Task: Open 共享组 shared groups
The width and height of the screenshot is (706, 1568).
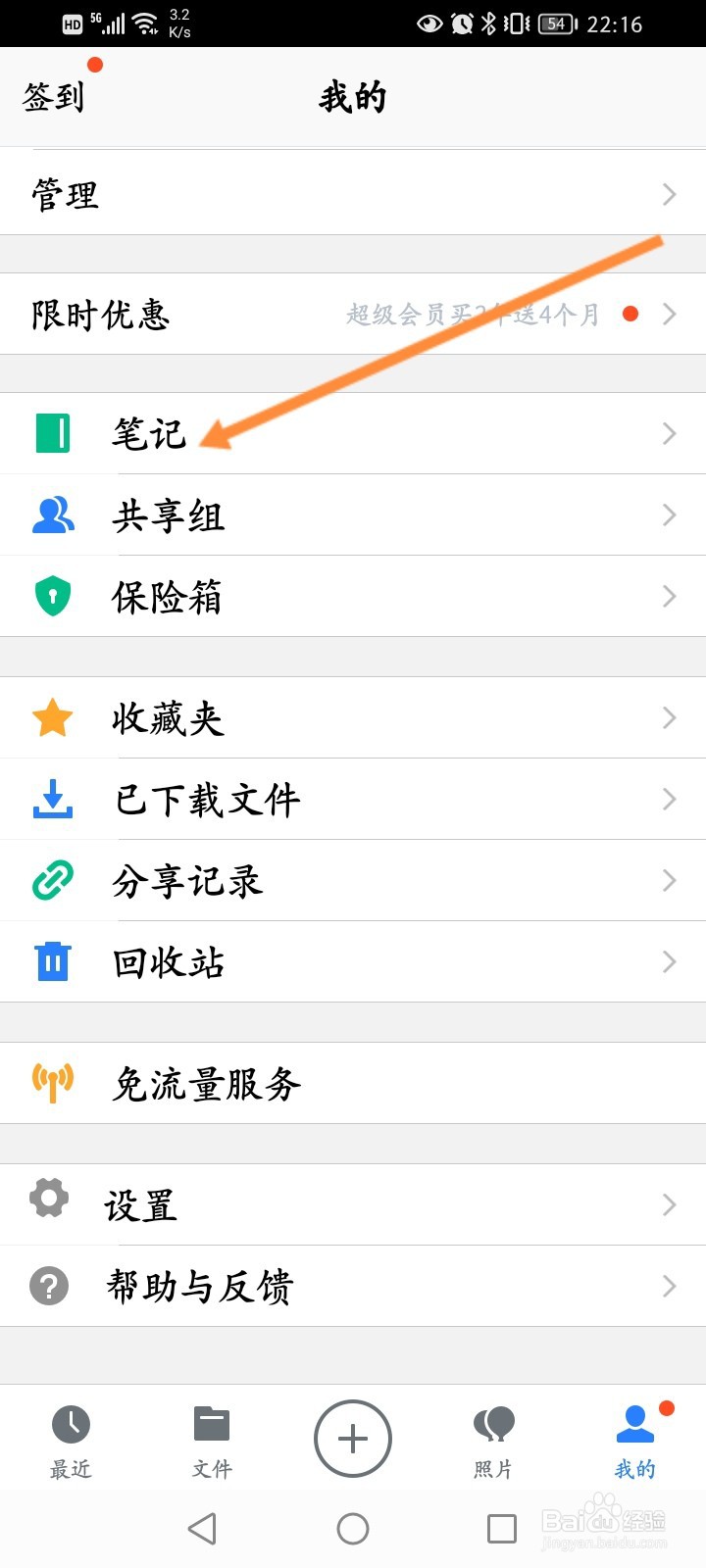Action: click(353, 514)
